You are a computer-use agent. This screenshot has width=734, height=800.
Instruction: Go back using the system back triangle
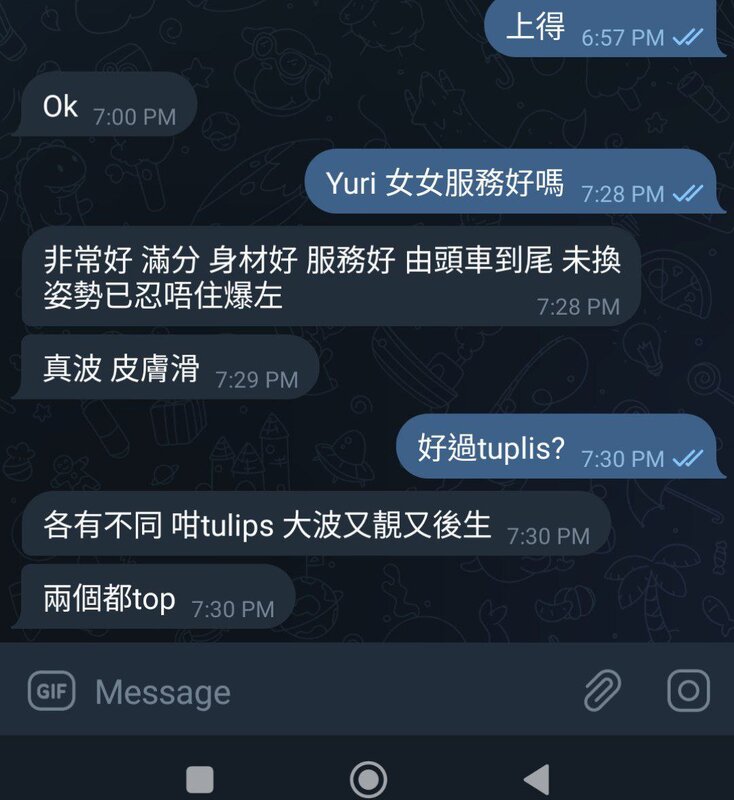pyautogui.click(x=537, y=778)
